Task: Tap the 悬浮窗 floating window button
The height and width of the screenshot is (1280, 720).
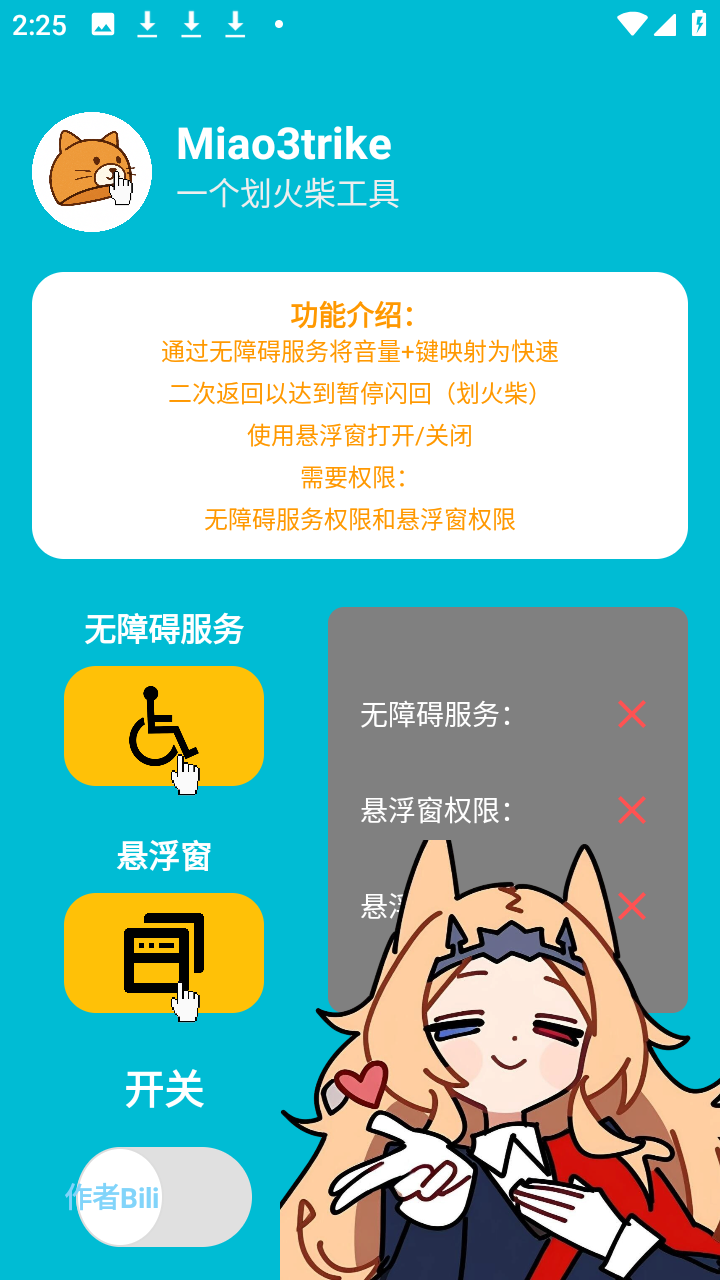Action: pos(164,952)
